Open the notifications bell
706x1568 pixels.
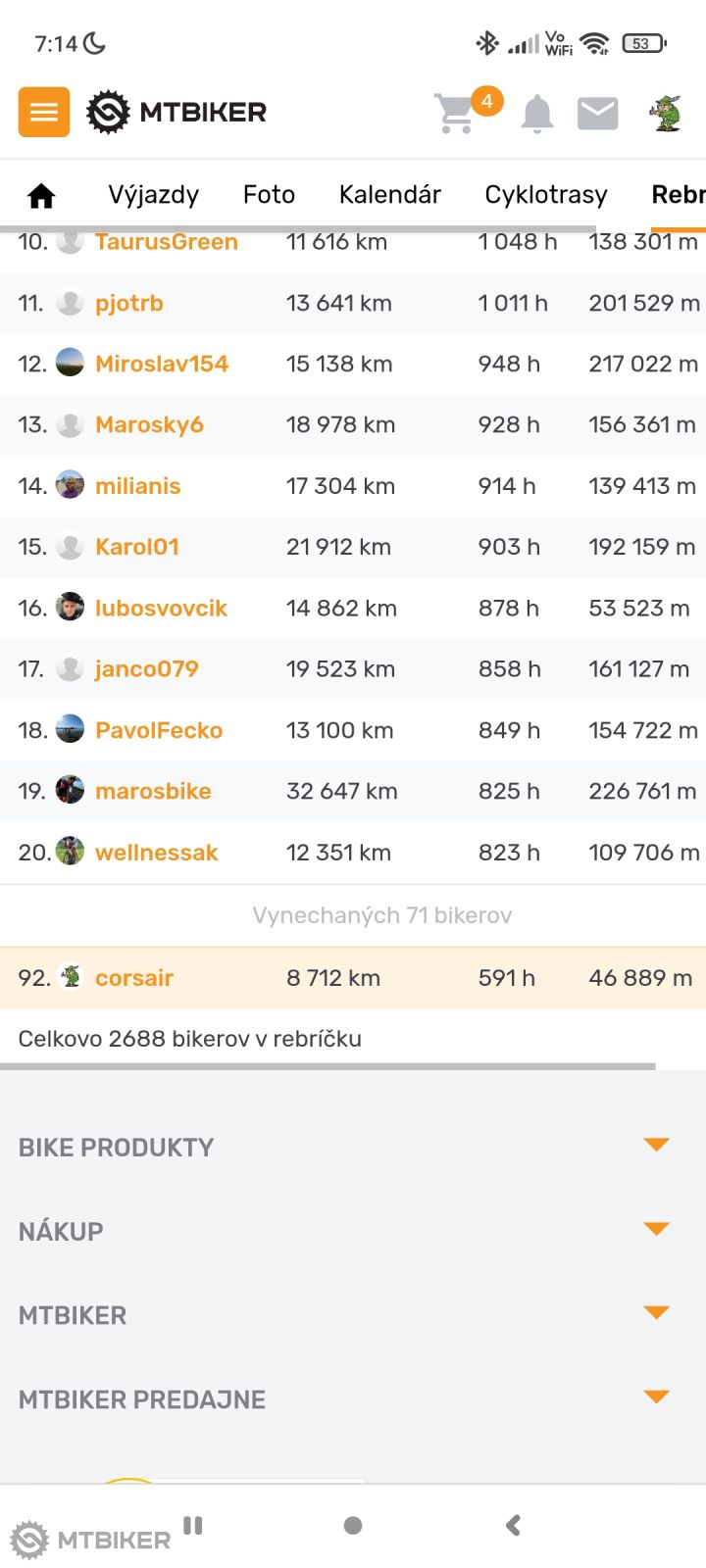(536, 114)
